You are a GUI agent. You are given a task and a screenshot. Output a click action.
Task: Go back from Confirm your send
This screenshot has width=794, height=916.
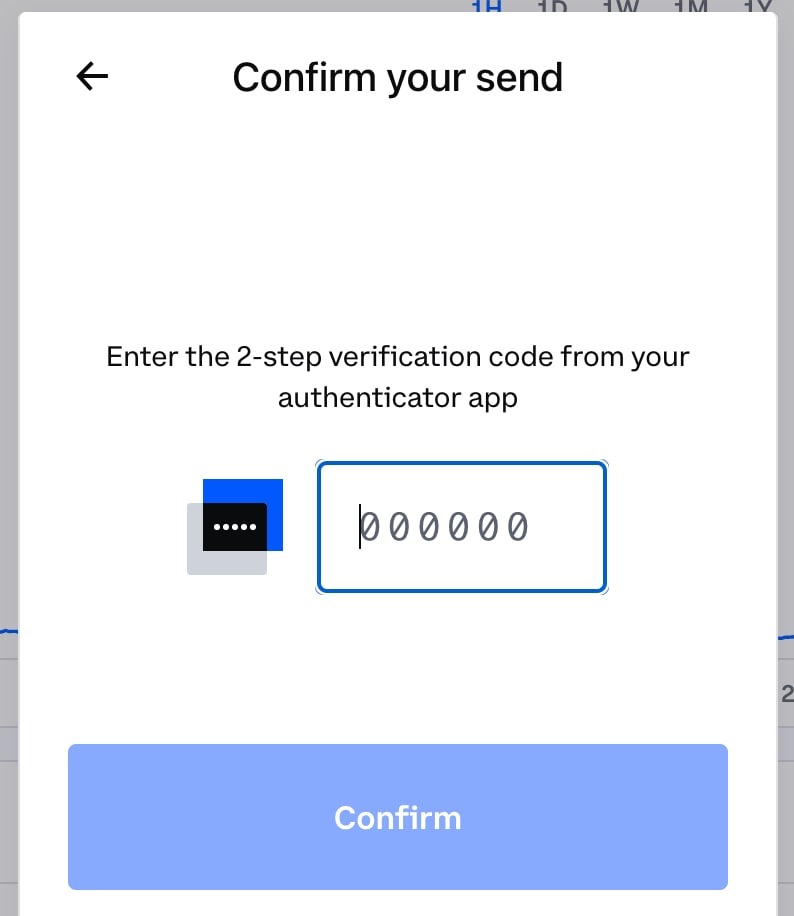92,77
